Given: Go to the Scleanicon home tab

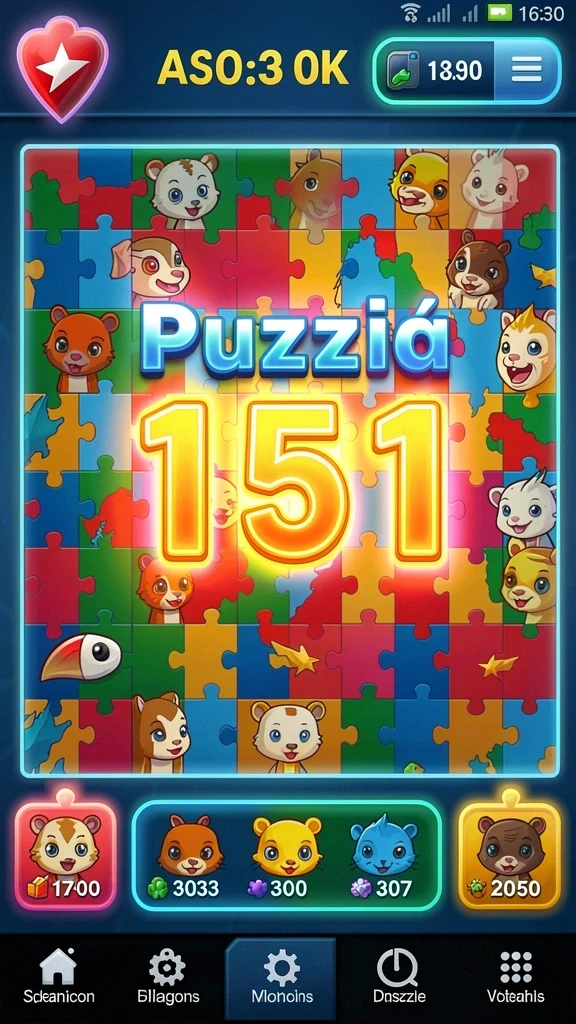Looking at the screenshot, I should (59, 977).
